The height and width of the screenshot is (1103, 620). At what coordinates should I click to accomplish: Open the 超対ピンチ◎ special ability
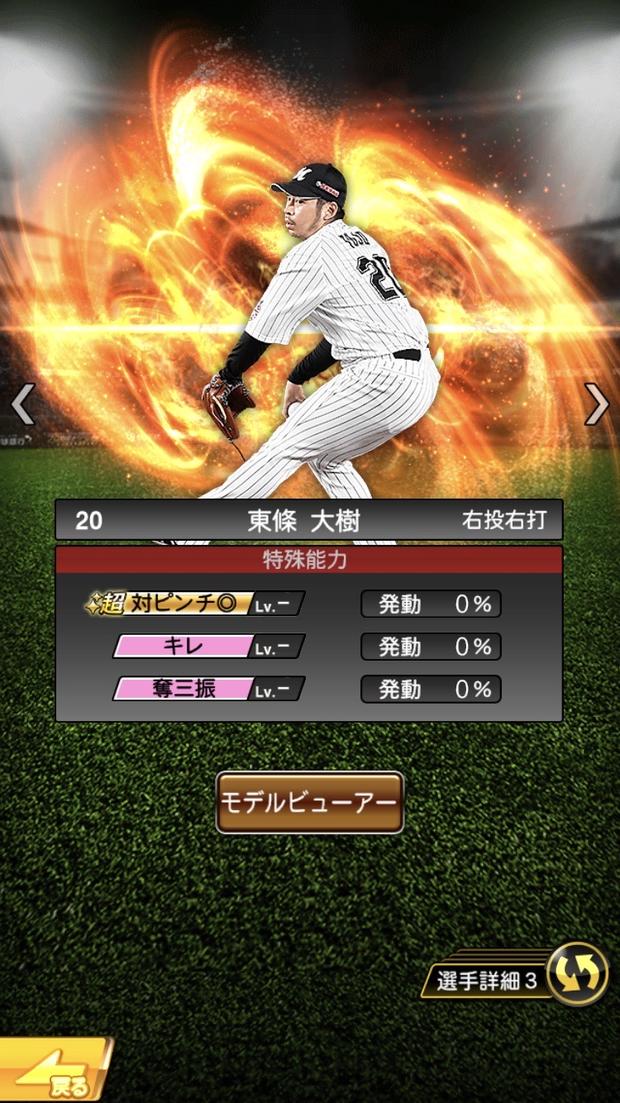195,604
